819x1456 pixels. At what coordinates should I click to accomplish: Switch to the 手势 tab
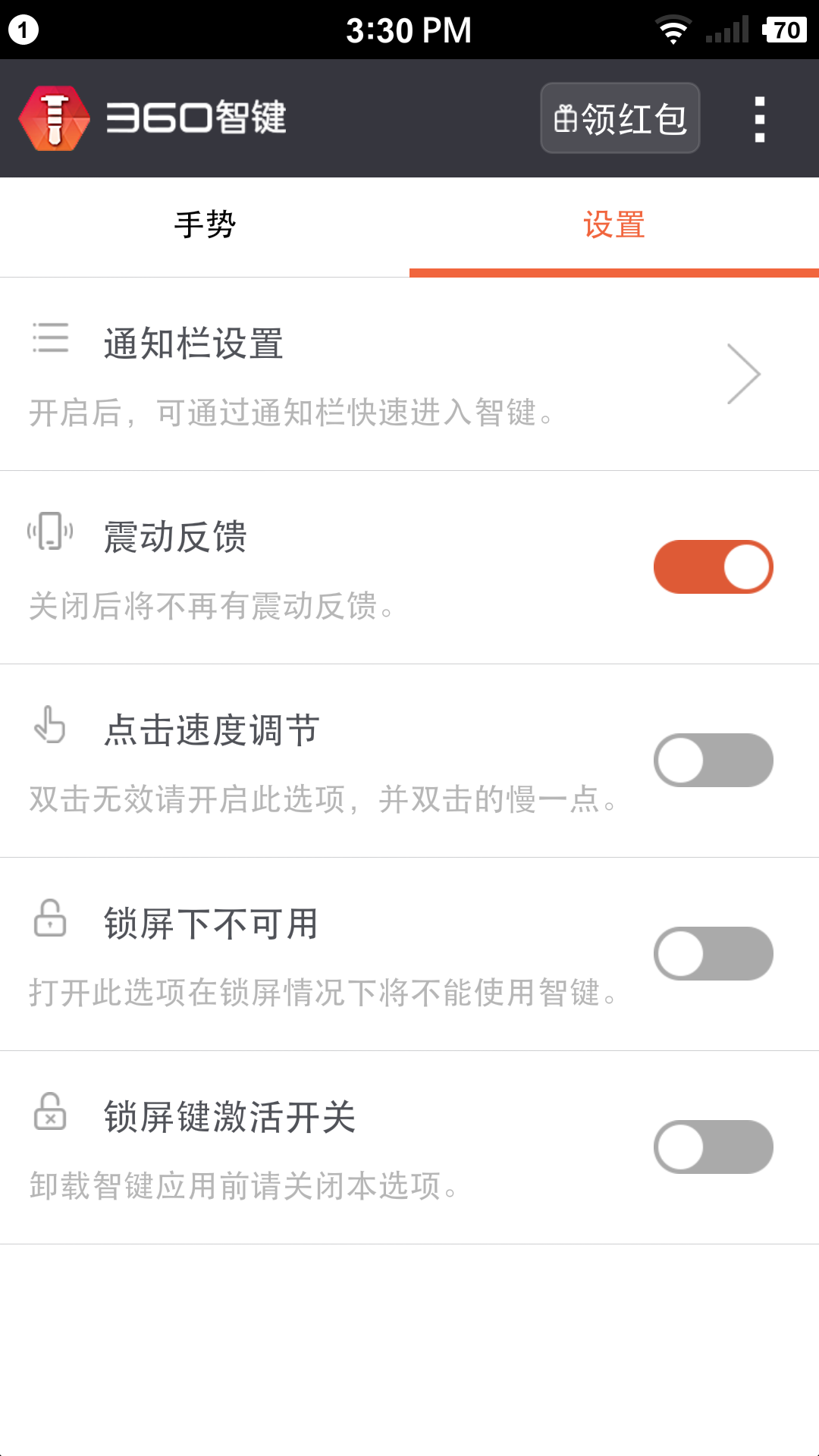[x=205, y=225]
